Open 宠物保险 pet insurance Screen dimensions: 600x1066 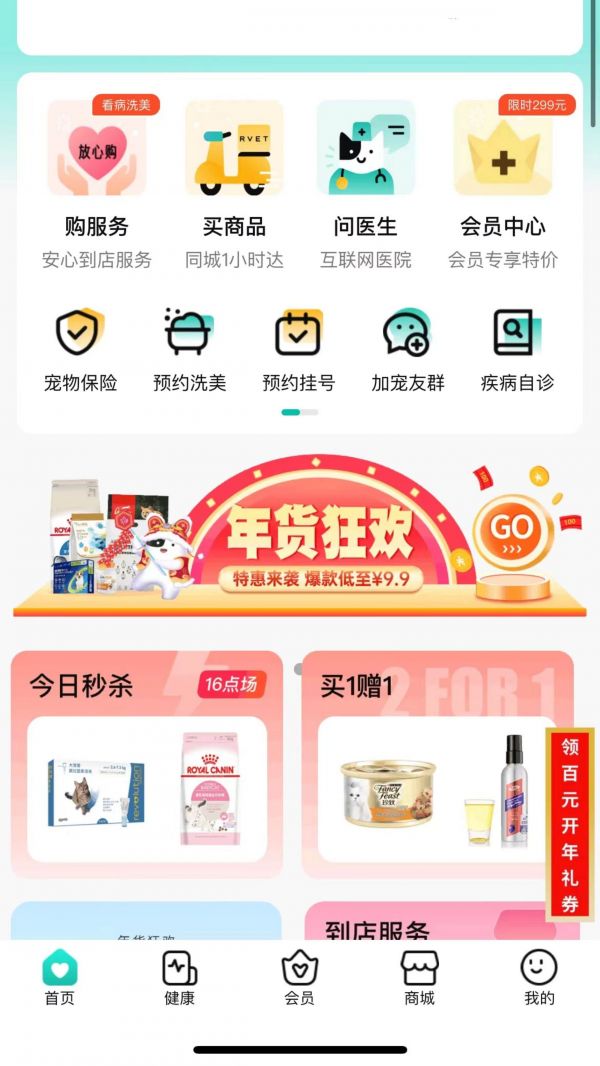tap(80, 350)
